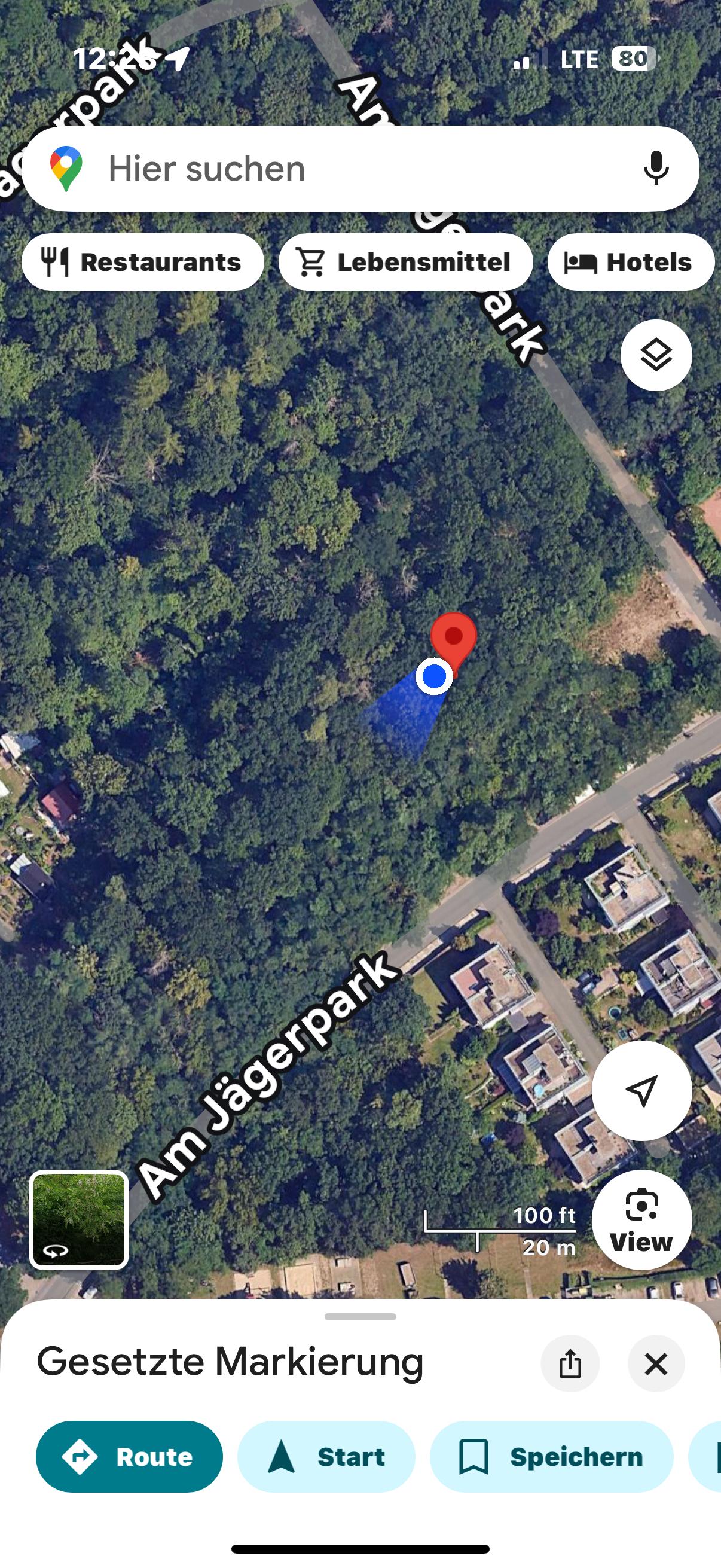Save the pin with Speichern
Image resolution: width=721 pixels, height=1568 pixels.
point(551,1457)
